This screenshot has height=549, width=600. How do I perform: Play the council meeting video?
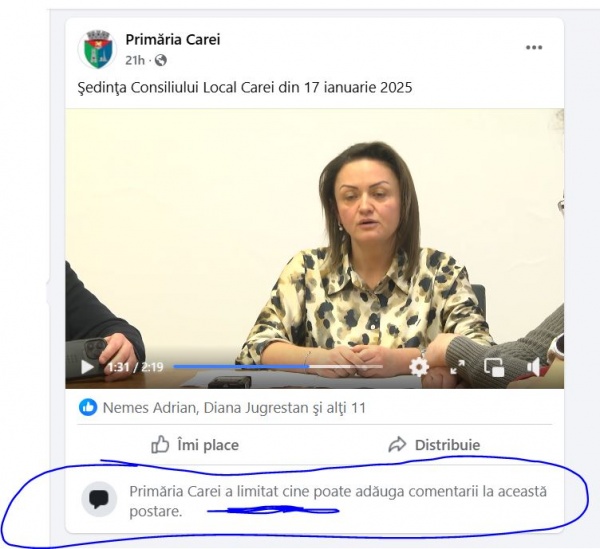87,367
